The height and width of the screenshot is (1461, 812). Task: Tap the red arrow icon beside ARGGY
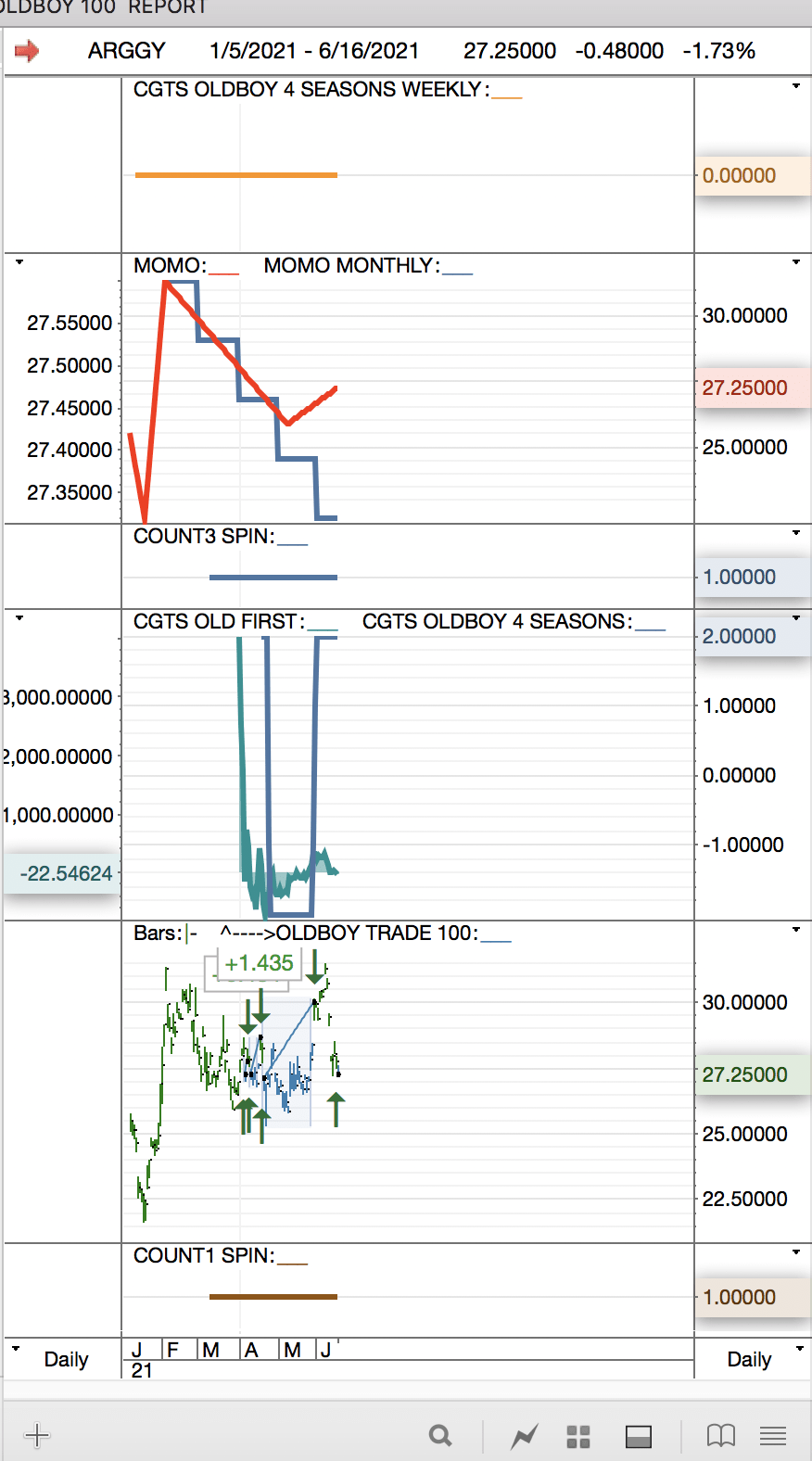click(x=27, y=51)
